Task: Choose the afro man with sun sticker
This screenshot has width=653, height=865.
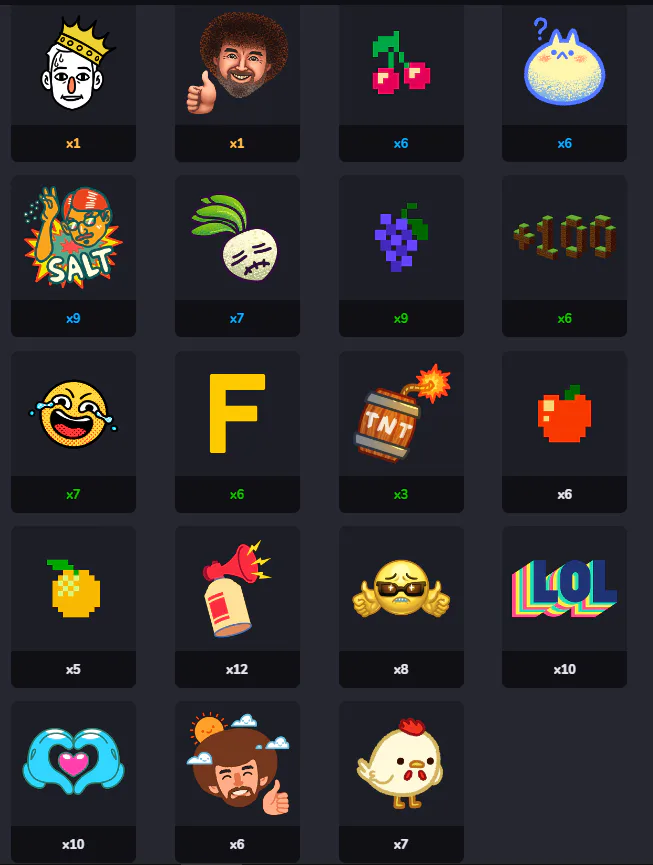Action: coord(237,782)
